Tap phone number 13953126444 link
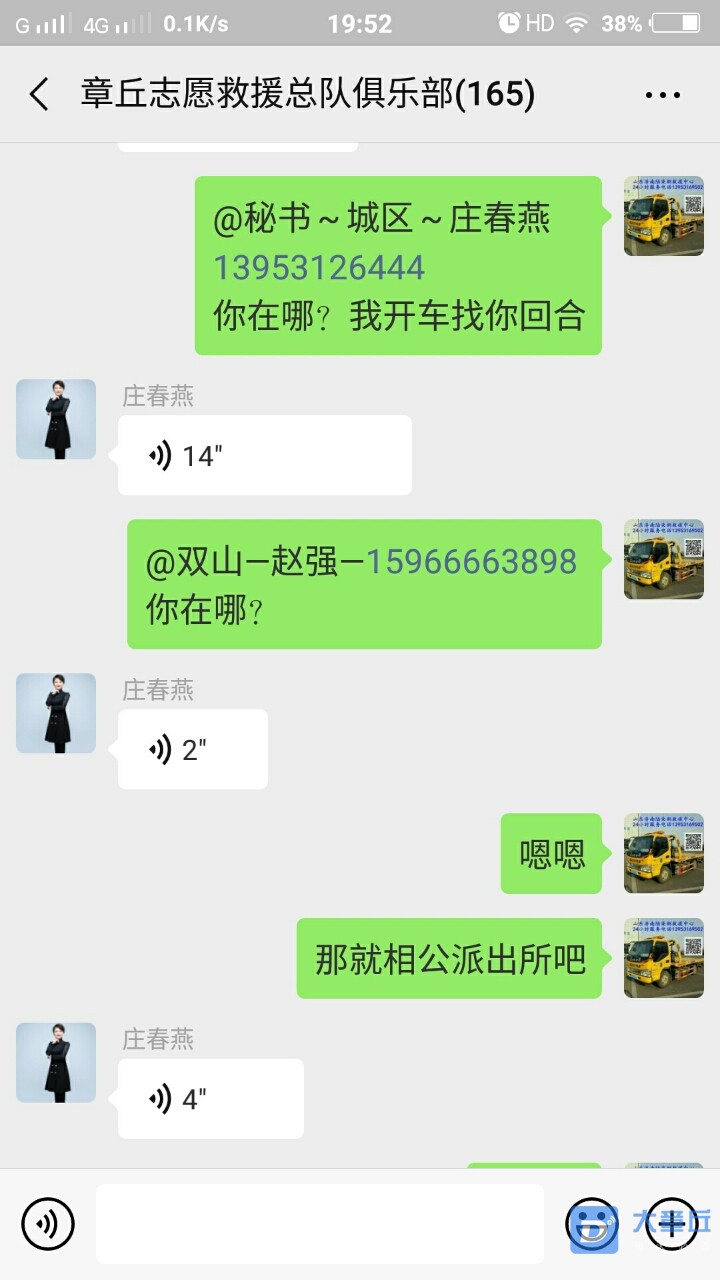The height and width of the screenshot is (1280, 720). [x=319, y=268]
